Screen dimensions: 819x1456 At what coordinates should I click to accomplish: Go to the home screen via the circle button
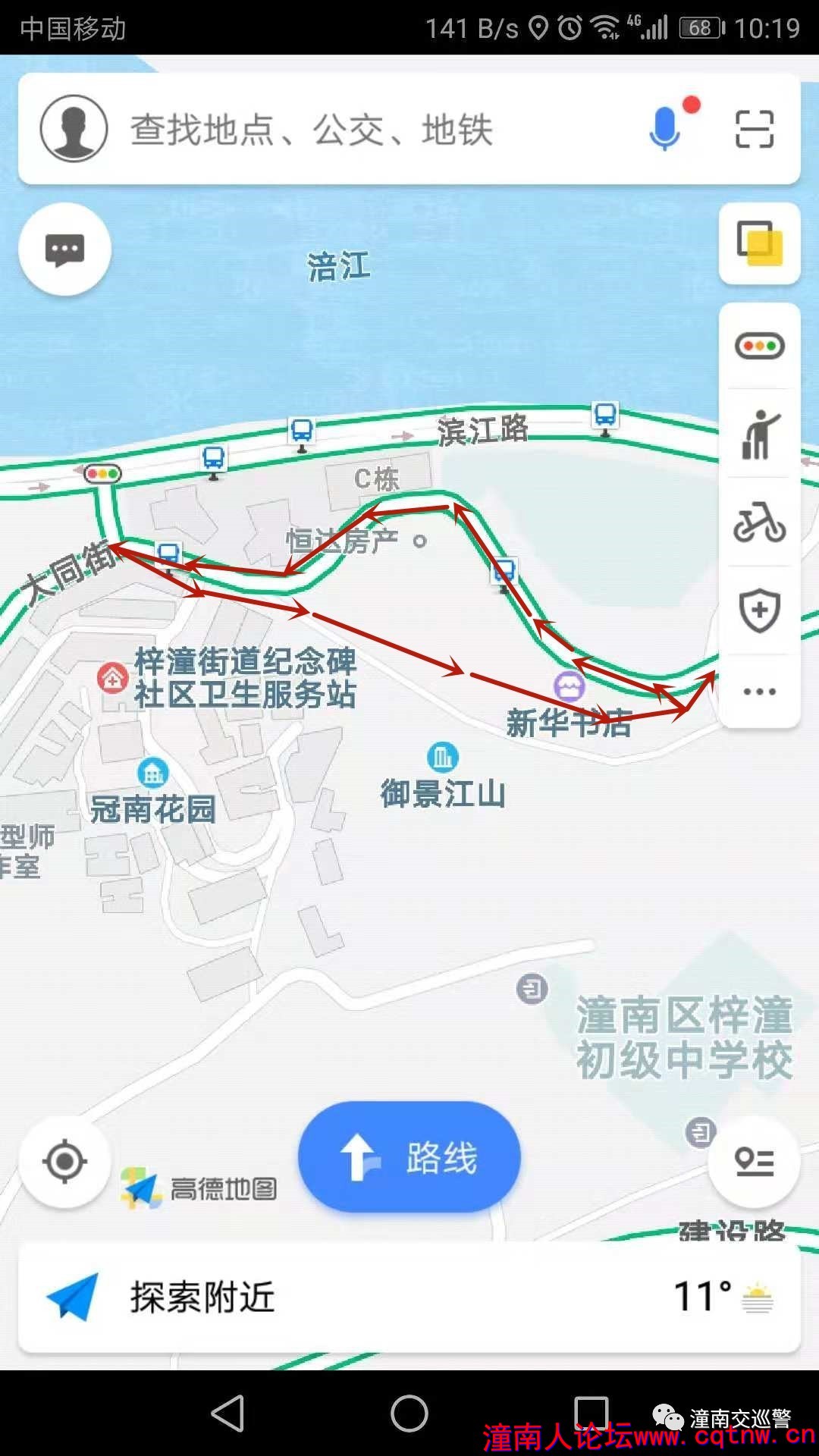point(409,1414)
